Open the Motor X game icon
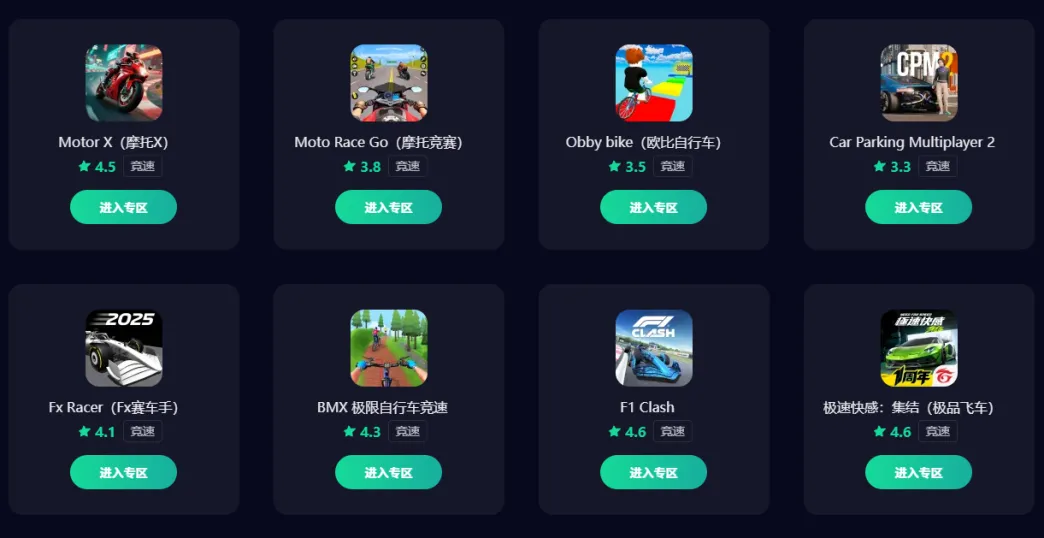 point(124,82)
